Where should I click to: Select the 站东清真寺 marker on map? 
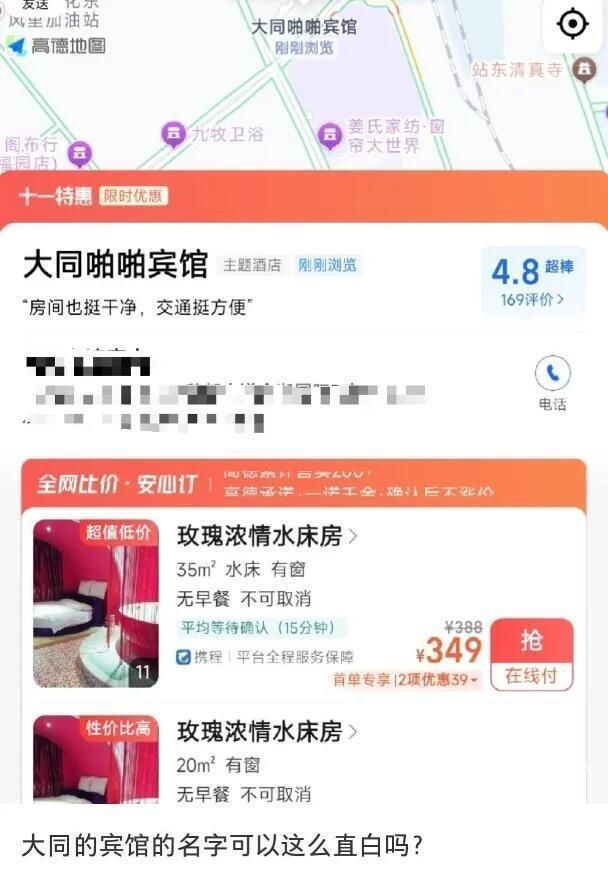pyautogui.click(x=584, y=70)
